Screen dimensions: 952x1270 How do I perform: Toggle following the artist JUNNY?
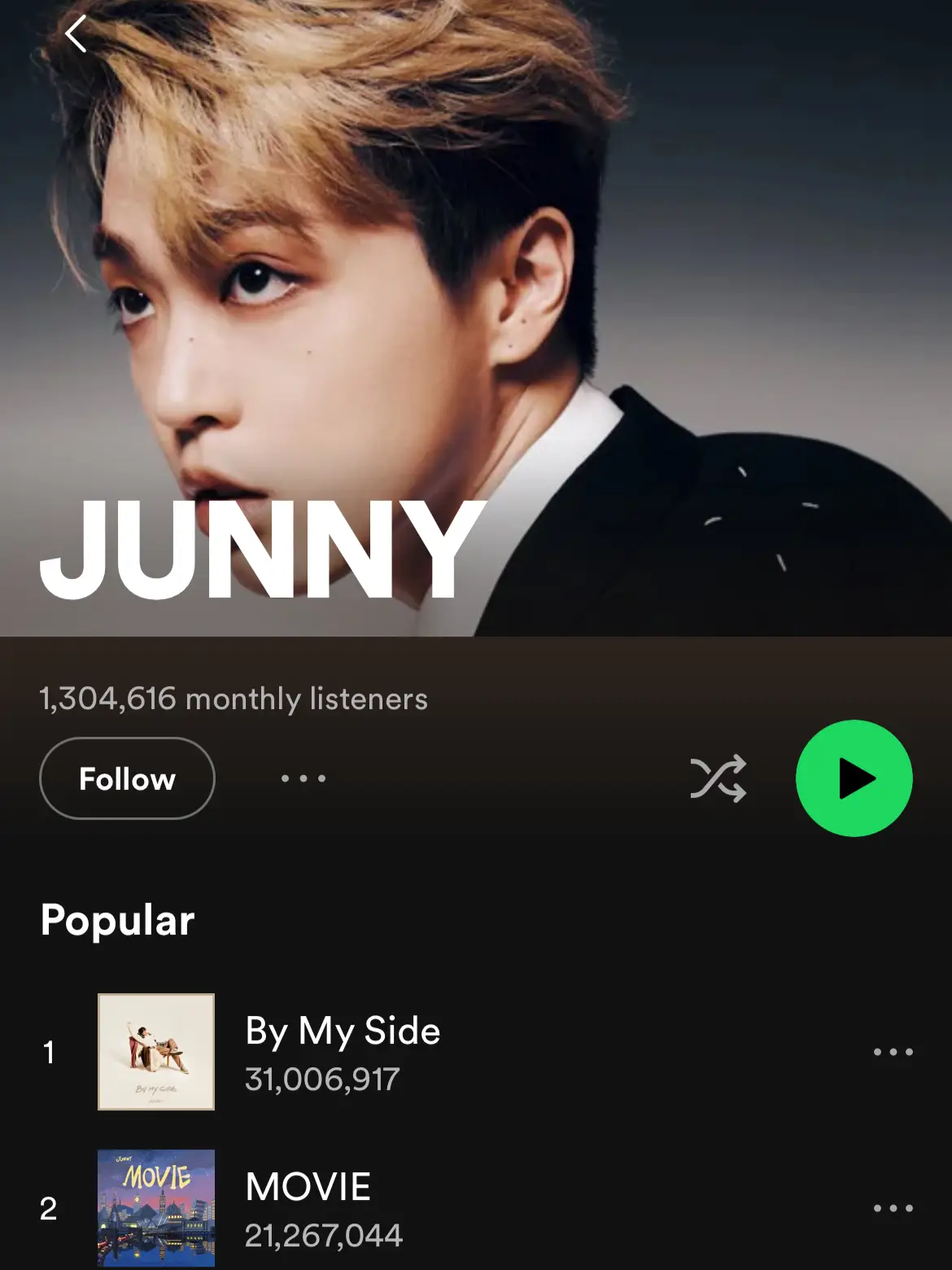[127, 778]
